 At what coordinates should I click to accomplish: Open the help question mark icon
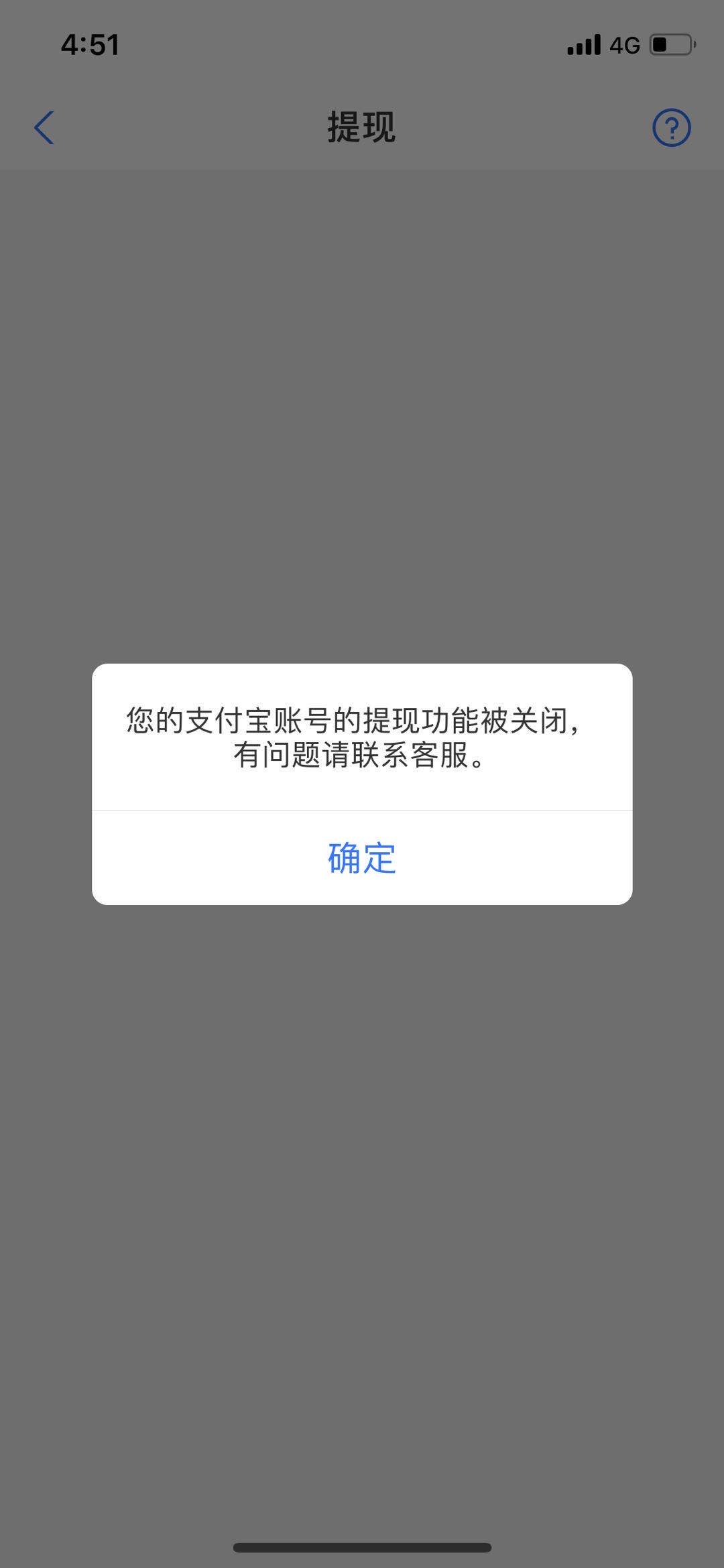[672, 127]
